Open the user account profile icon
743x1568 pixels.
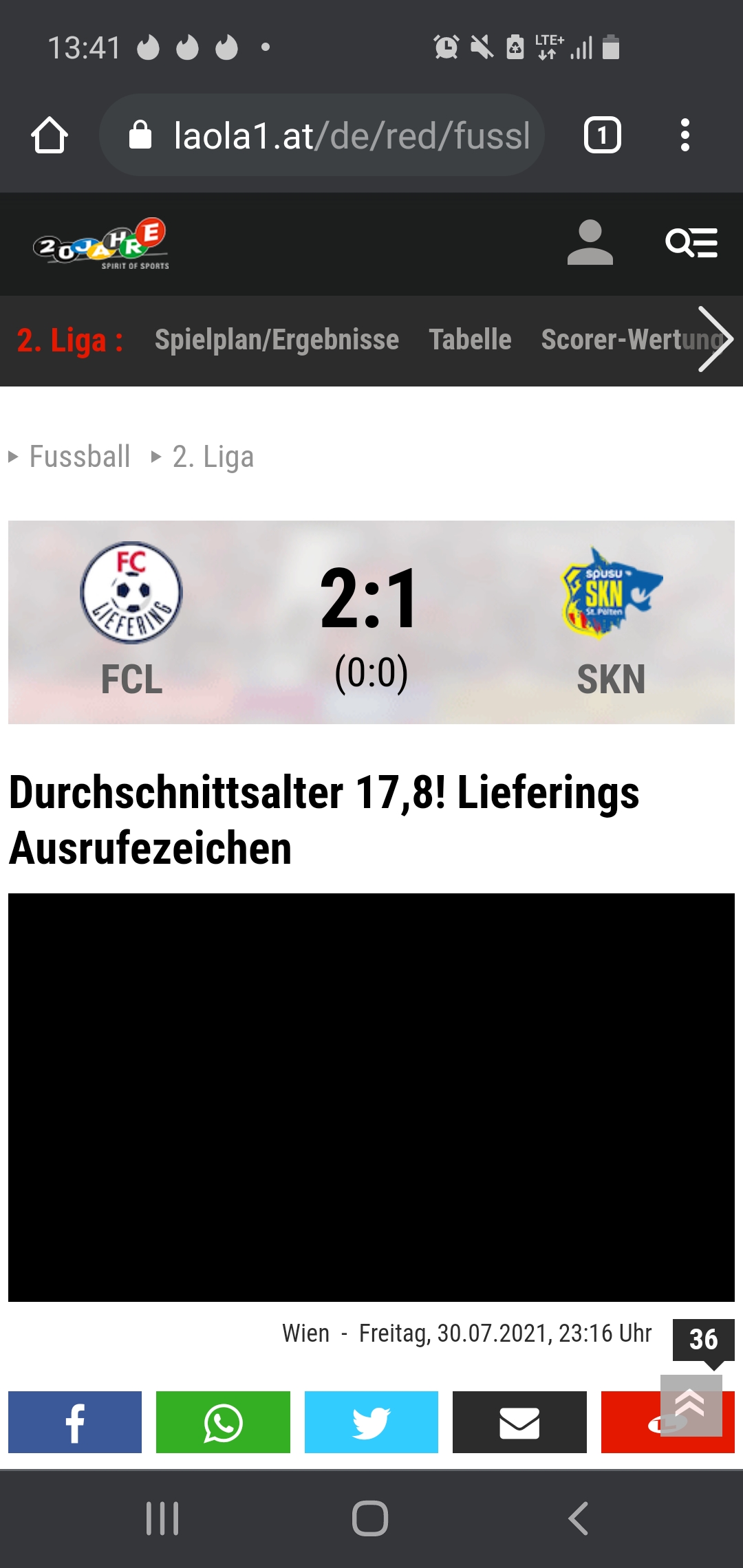click(x=590, y=243)
